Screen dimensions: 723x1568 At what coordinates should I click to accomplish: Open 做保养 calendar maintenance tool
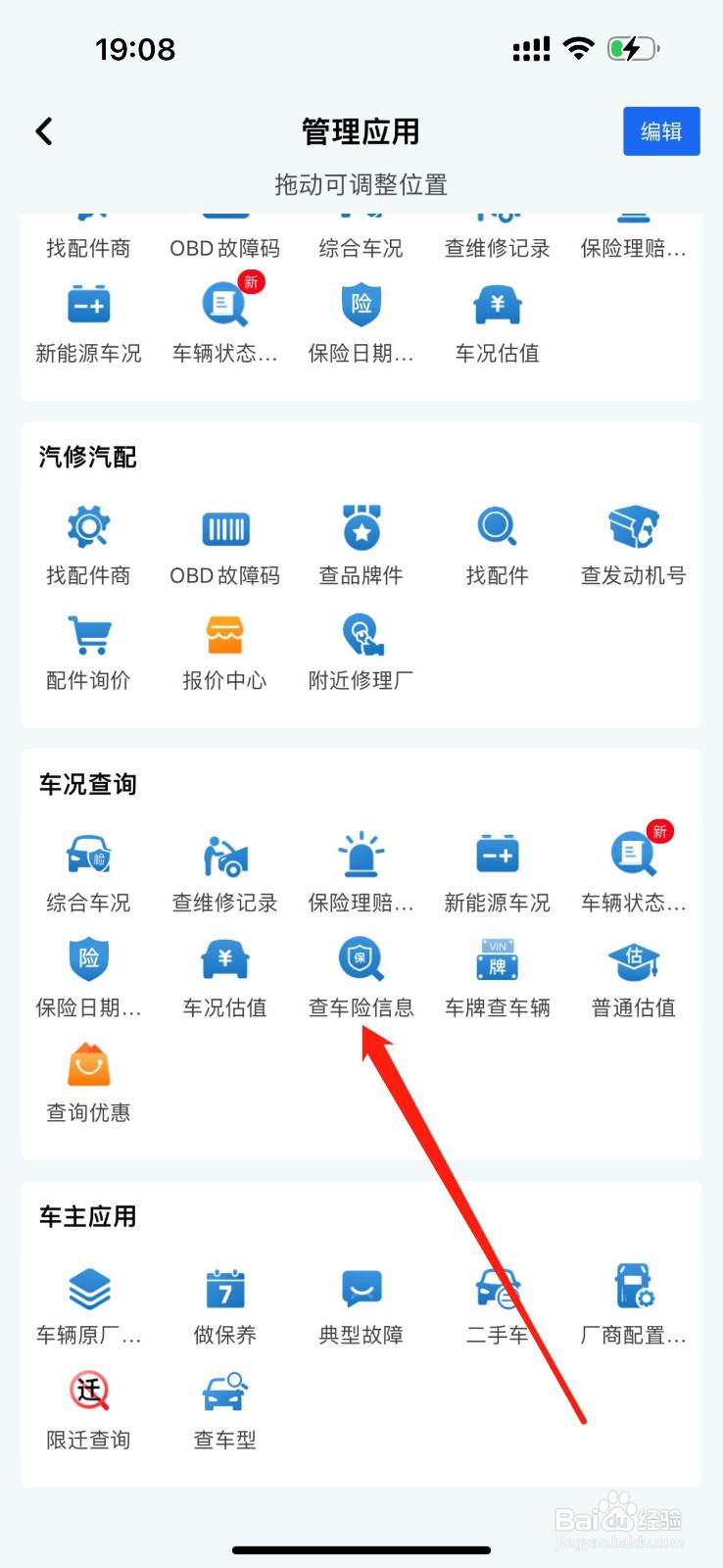223,1288
